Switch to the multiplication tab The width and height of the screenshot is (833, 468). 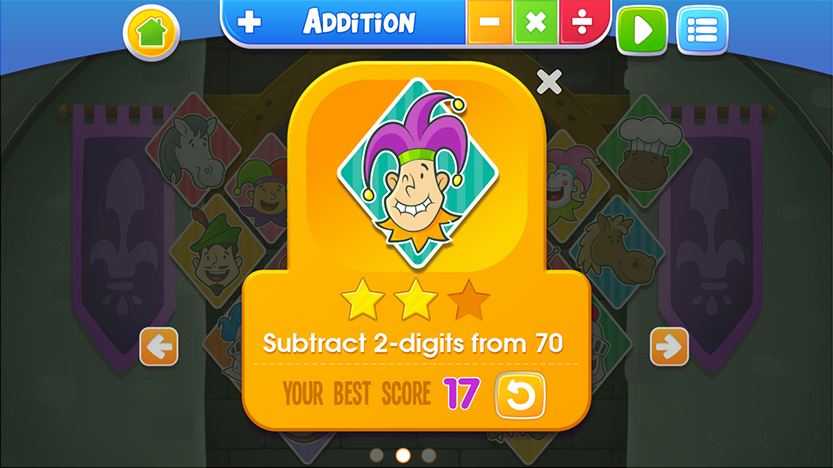(535, 22)
